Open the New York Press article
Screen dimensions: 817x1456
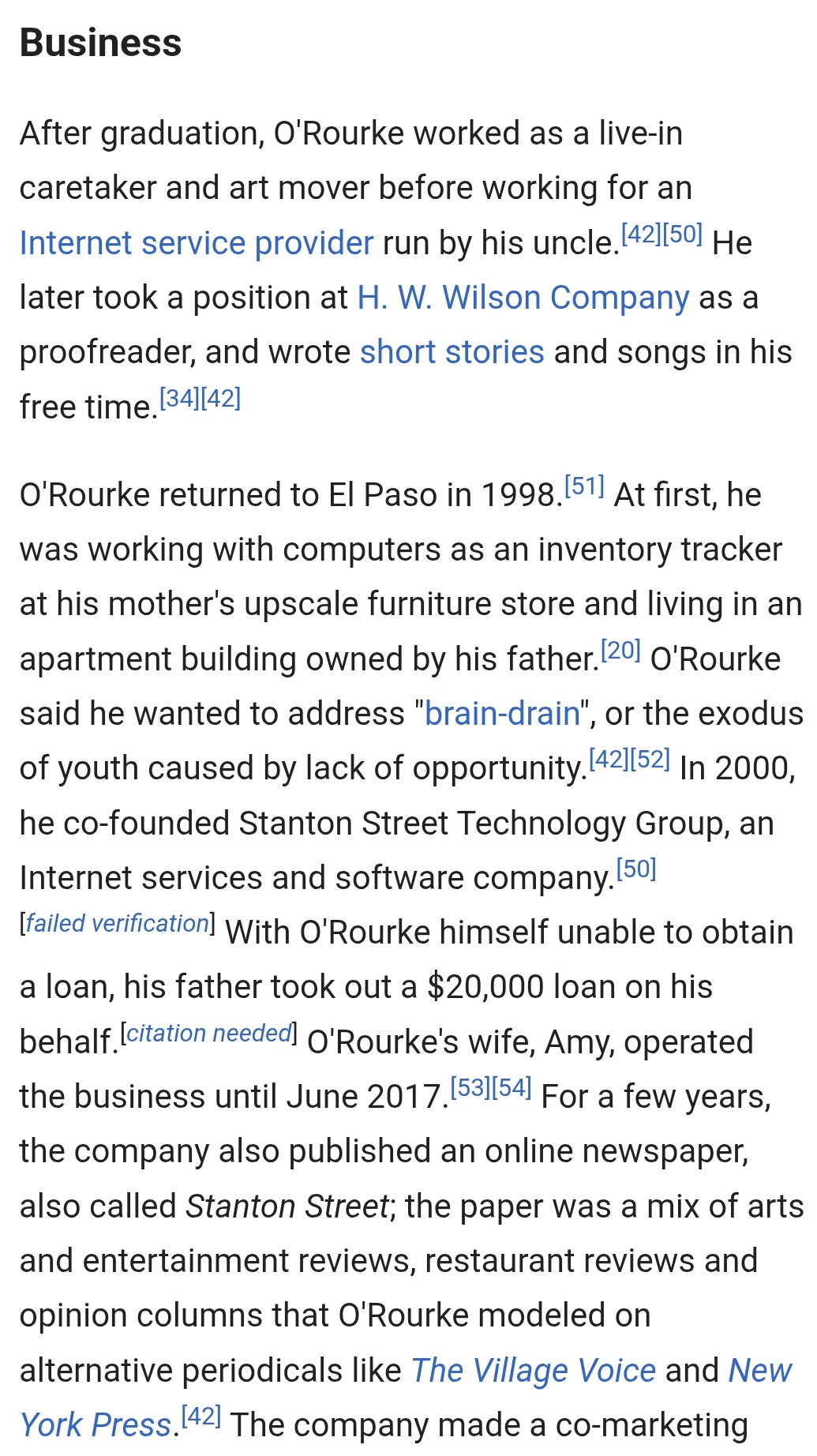[x=96, y=1425]
